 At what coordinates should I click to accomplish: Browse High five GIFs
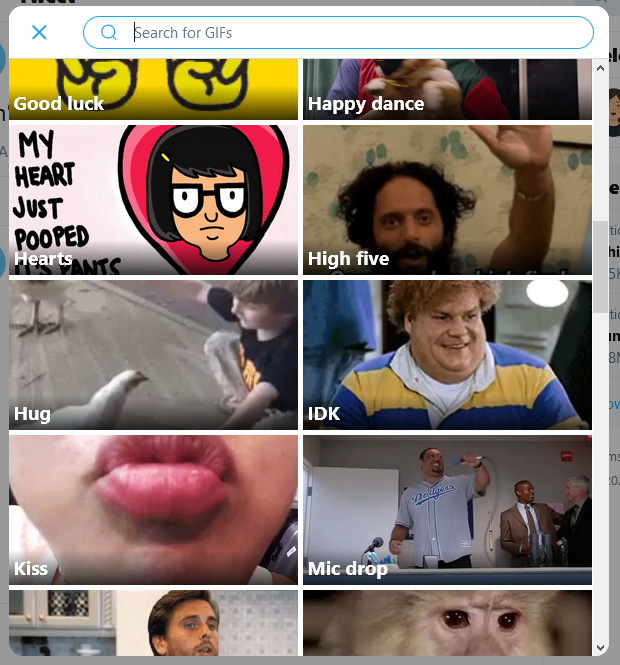(447, 200)
